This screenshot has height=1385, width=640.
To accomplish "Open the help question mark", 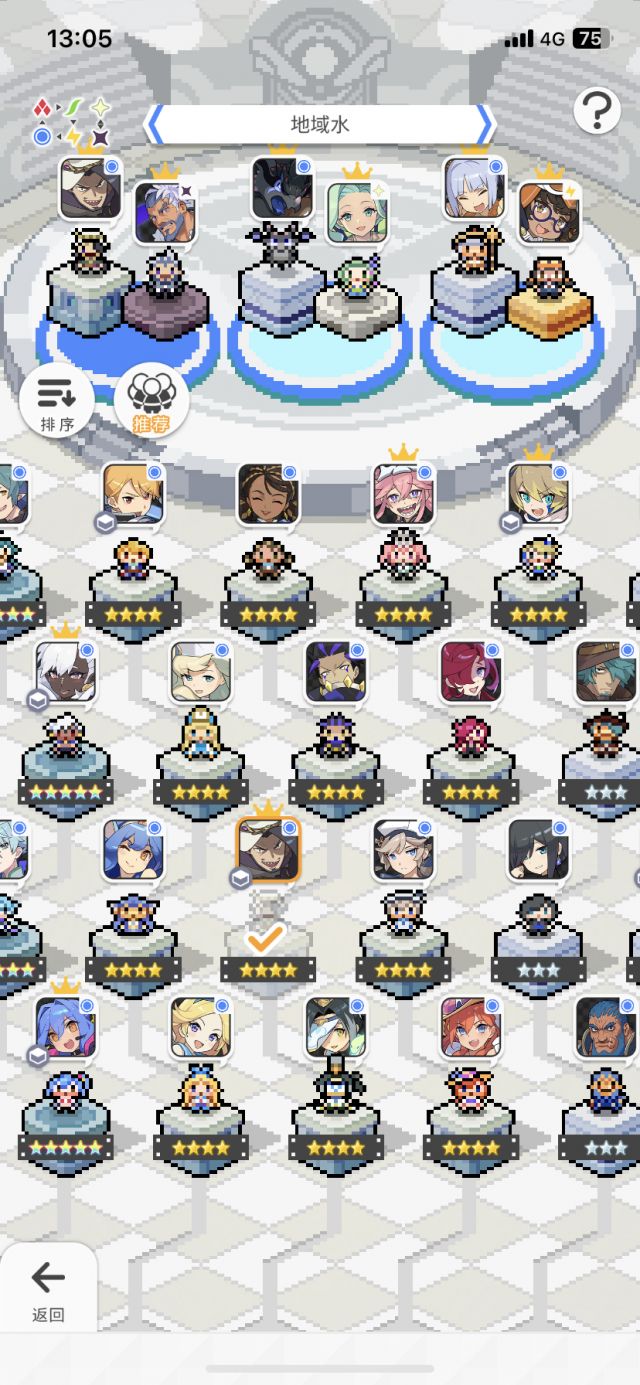I will [597, 112].
